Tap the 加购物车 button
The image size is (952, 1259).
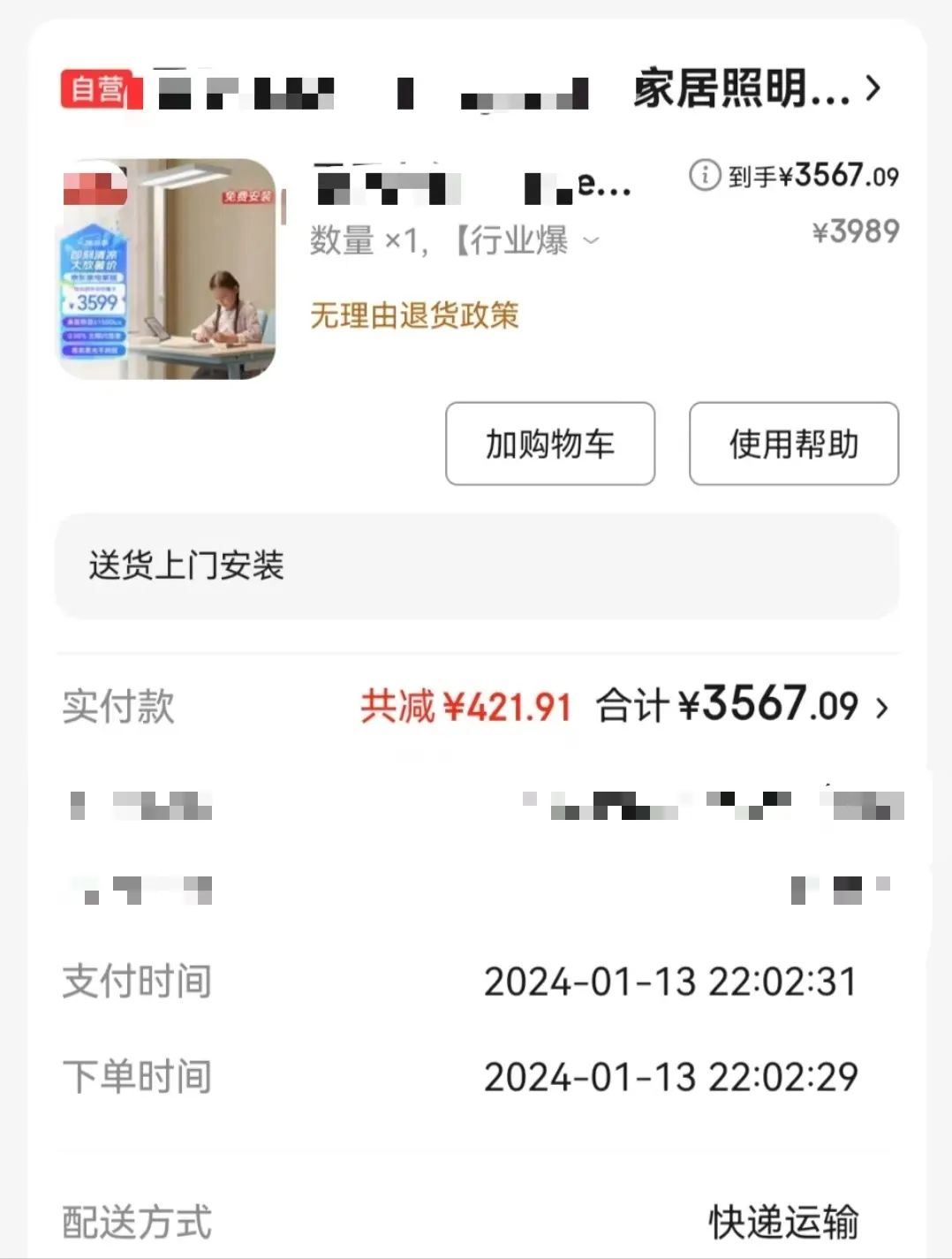[x=549, y=444]
